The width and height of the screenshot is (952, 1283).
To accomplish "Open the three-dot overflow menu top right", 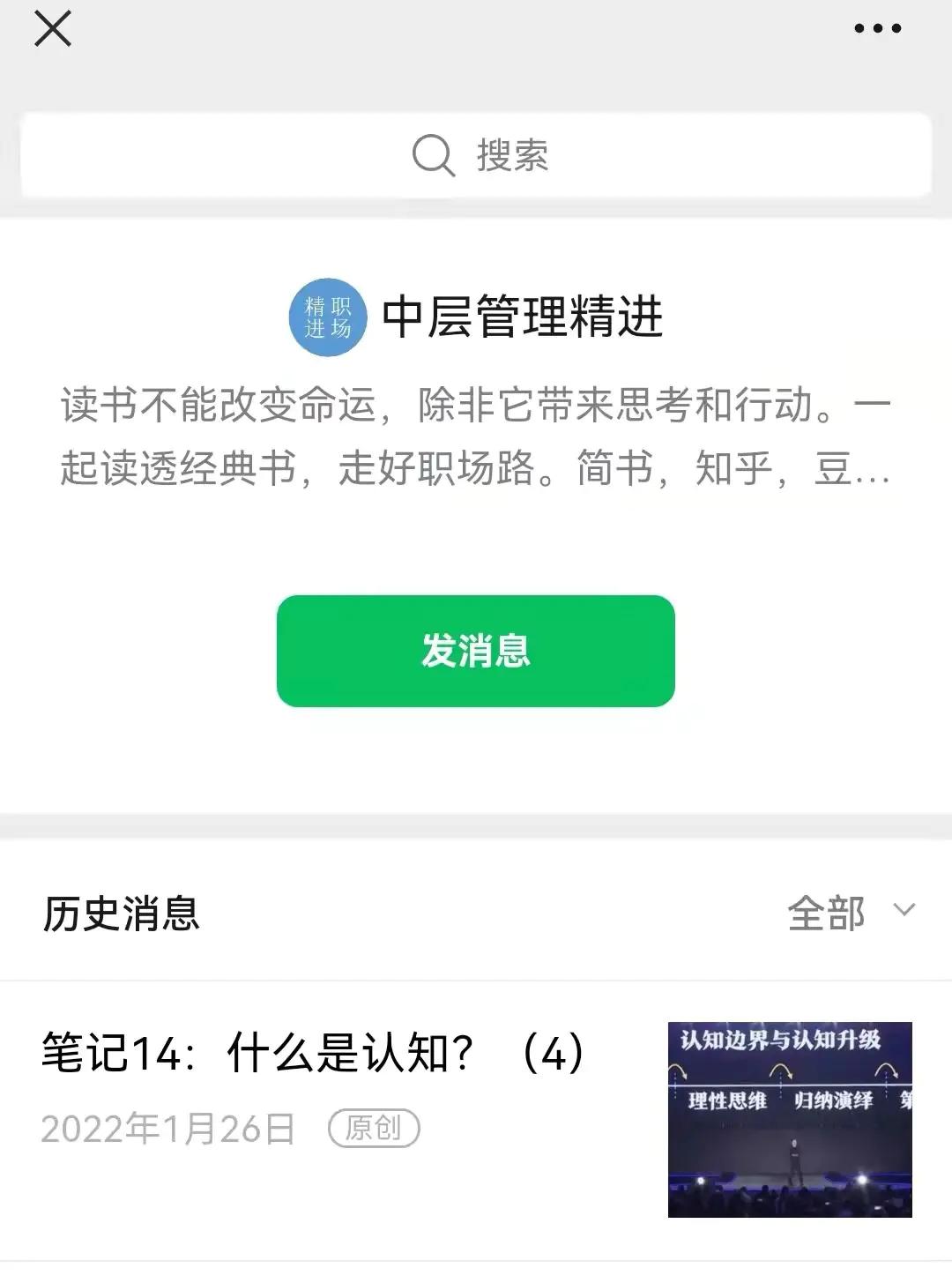I will tap(876, 29).
